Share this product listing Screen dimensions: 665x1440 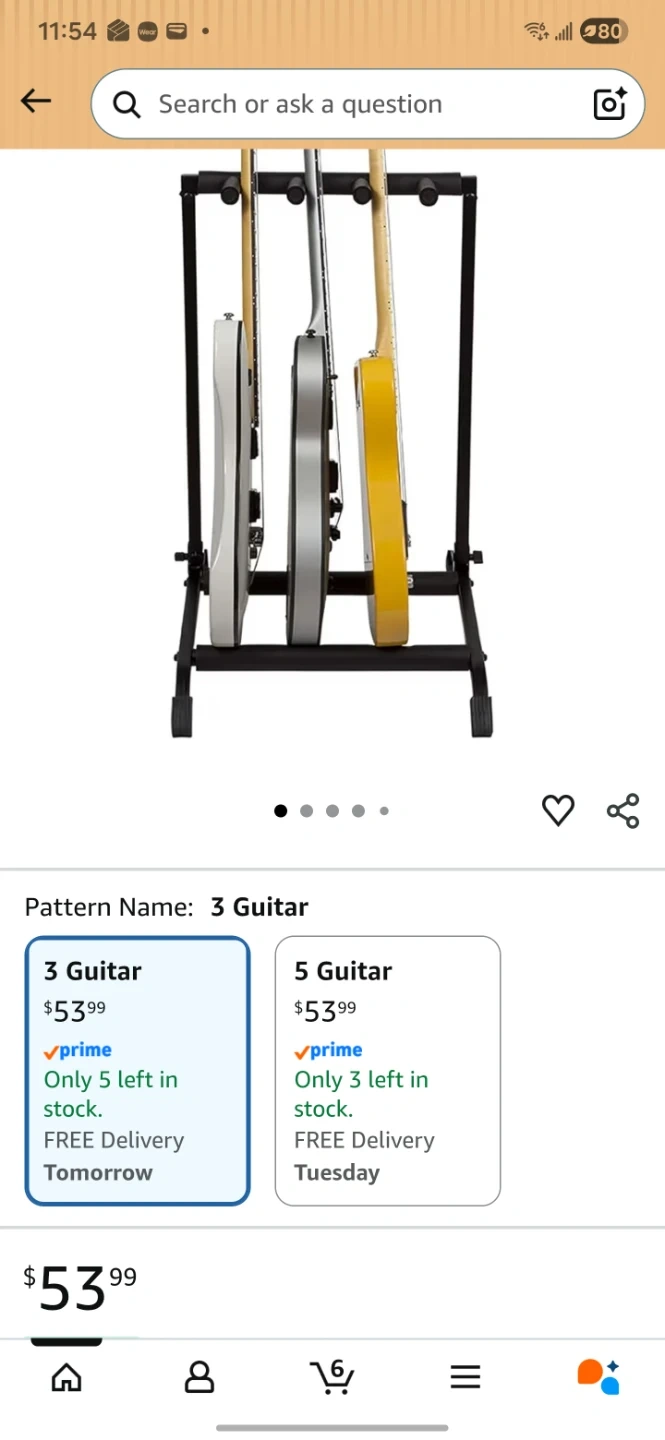coord(623,810)
